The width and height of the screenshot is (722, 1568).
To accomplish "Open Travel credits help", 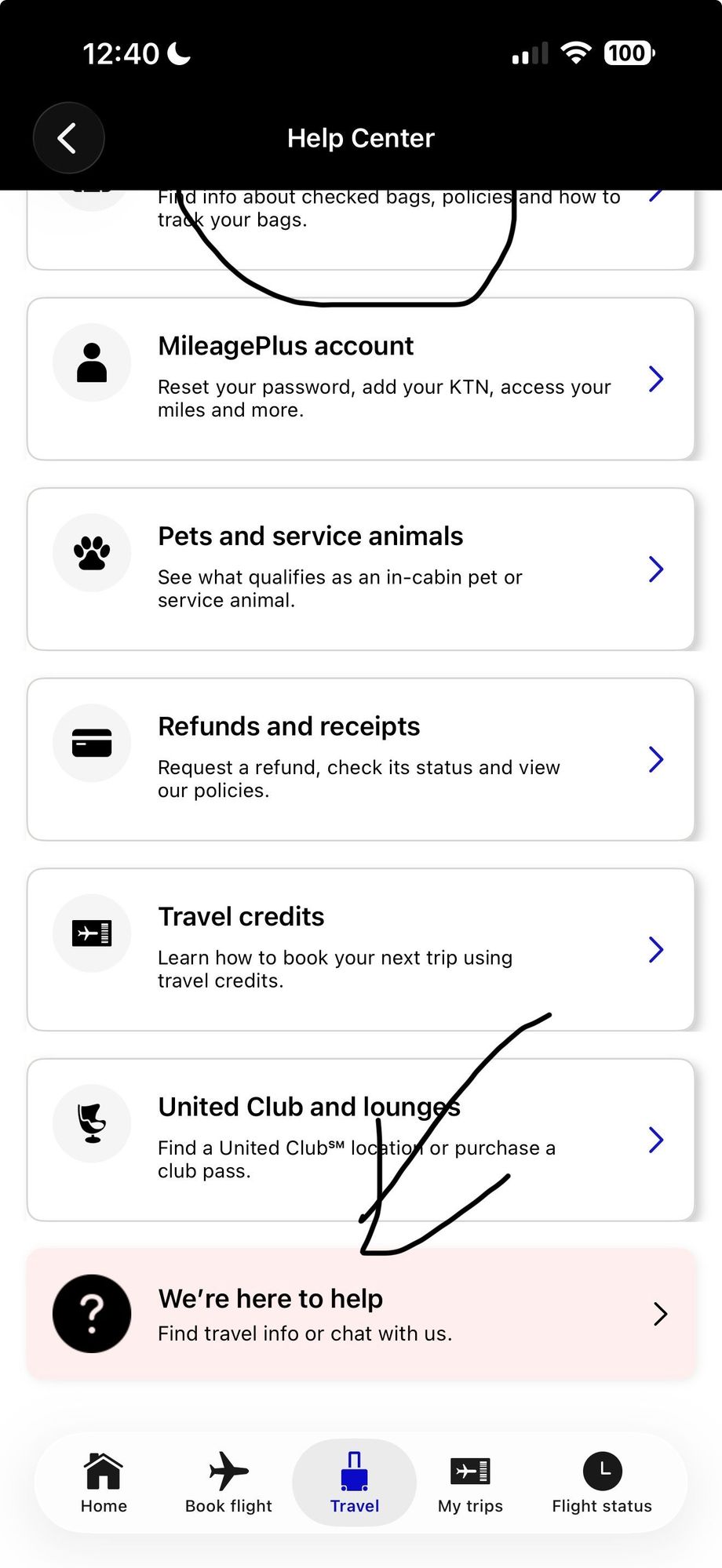I will 361,949.
